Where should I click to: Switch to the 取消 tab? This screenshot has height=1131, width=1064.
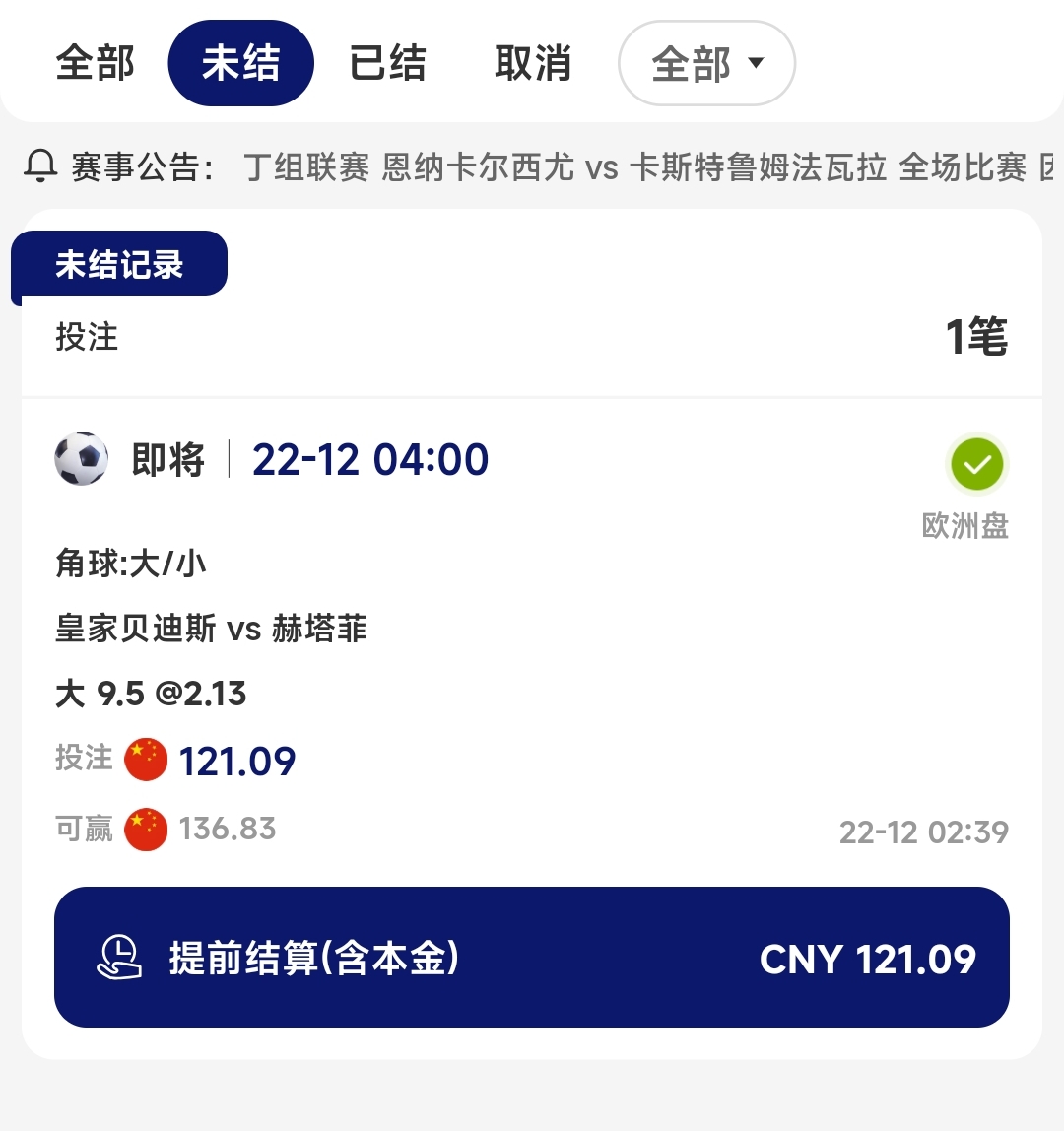[531, 63]
